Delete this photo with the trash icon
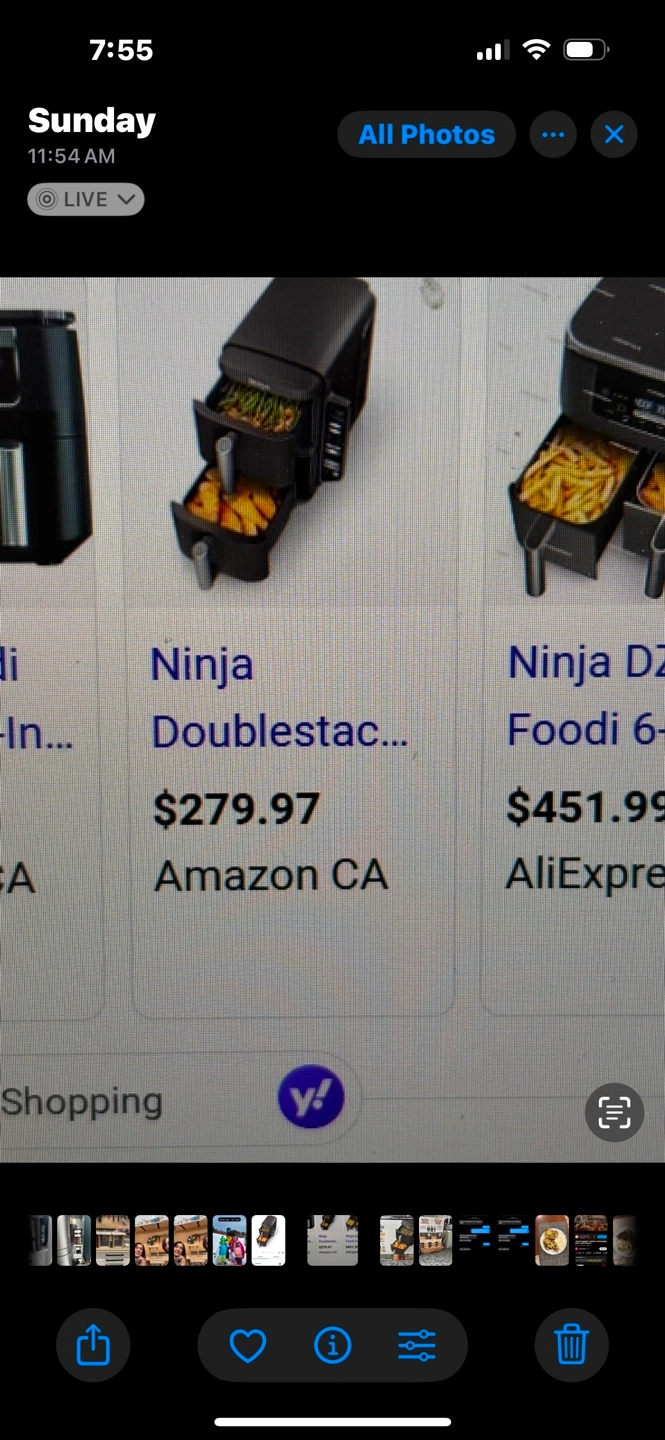 click(x=571, y=1345)
